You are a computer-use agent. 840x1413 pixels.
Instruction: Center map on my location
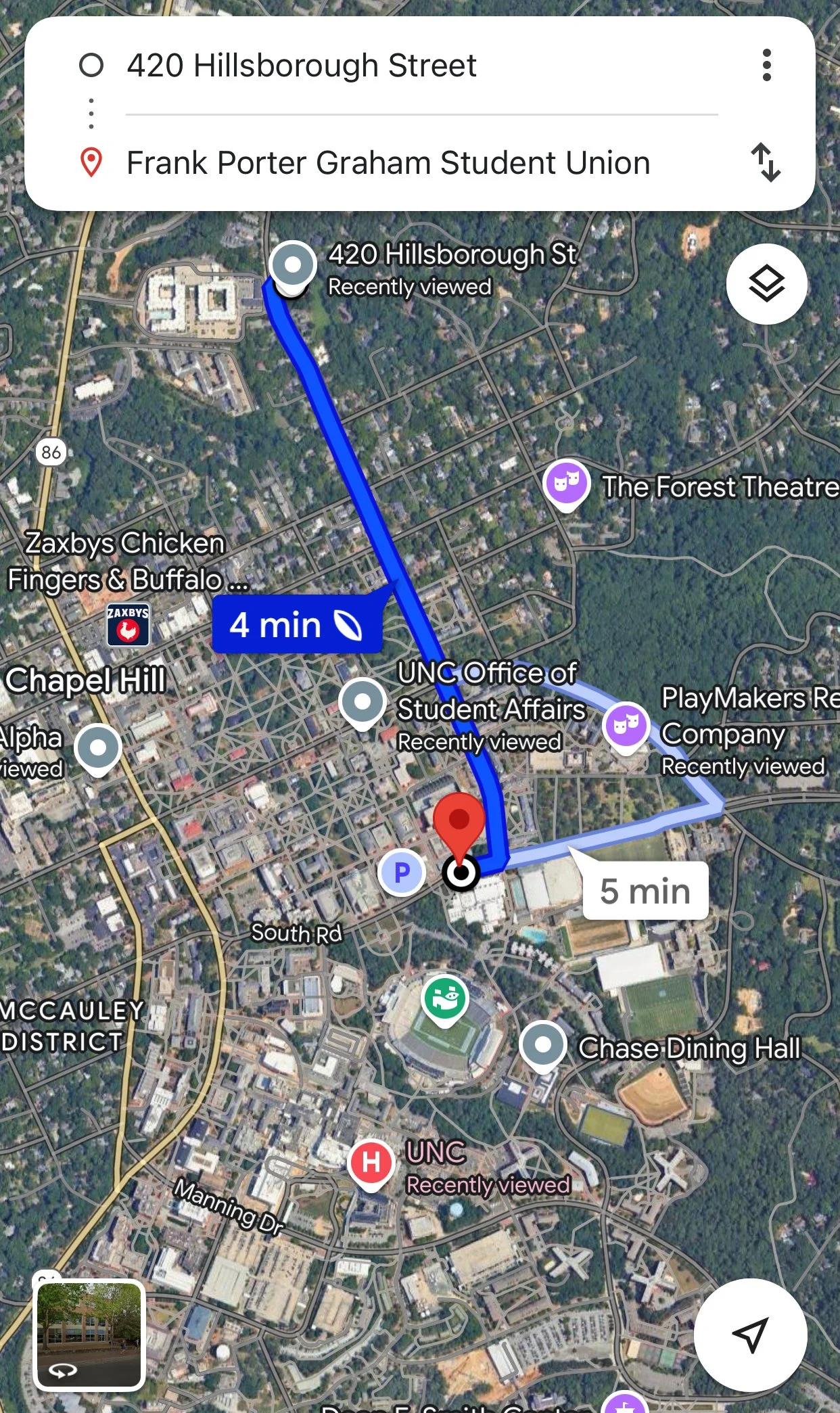pos(750,1334)
